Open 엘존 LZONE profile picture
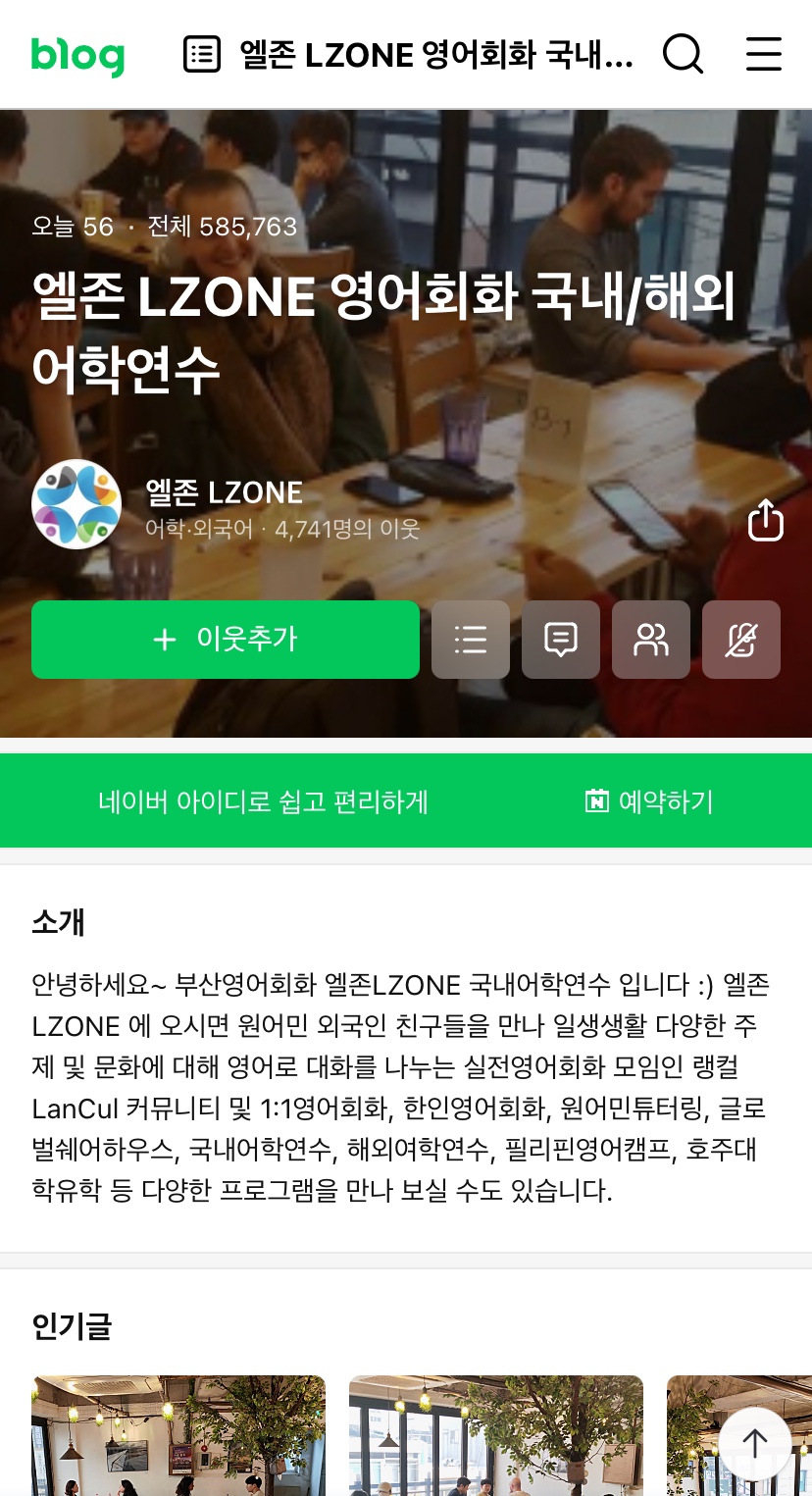 pos(76,504)
